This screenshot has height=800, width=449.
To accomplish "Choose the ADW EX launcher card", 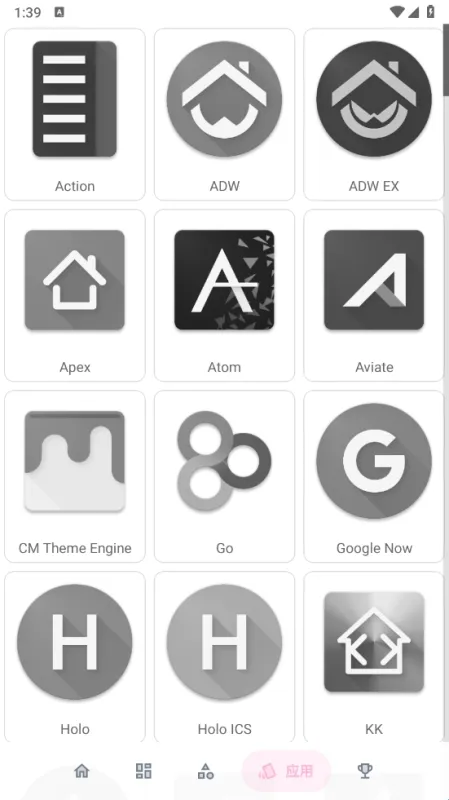I will [374, 114].
